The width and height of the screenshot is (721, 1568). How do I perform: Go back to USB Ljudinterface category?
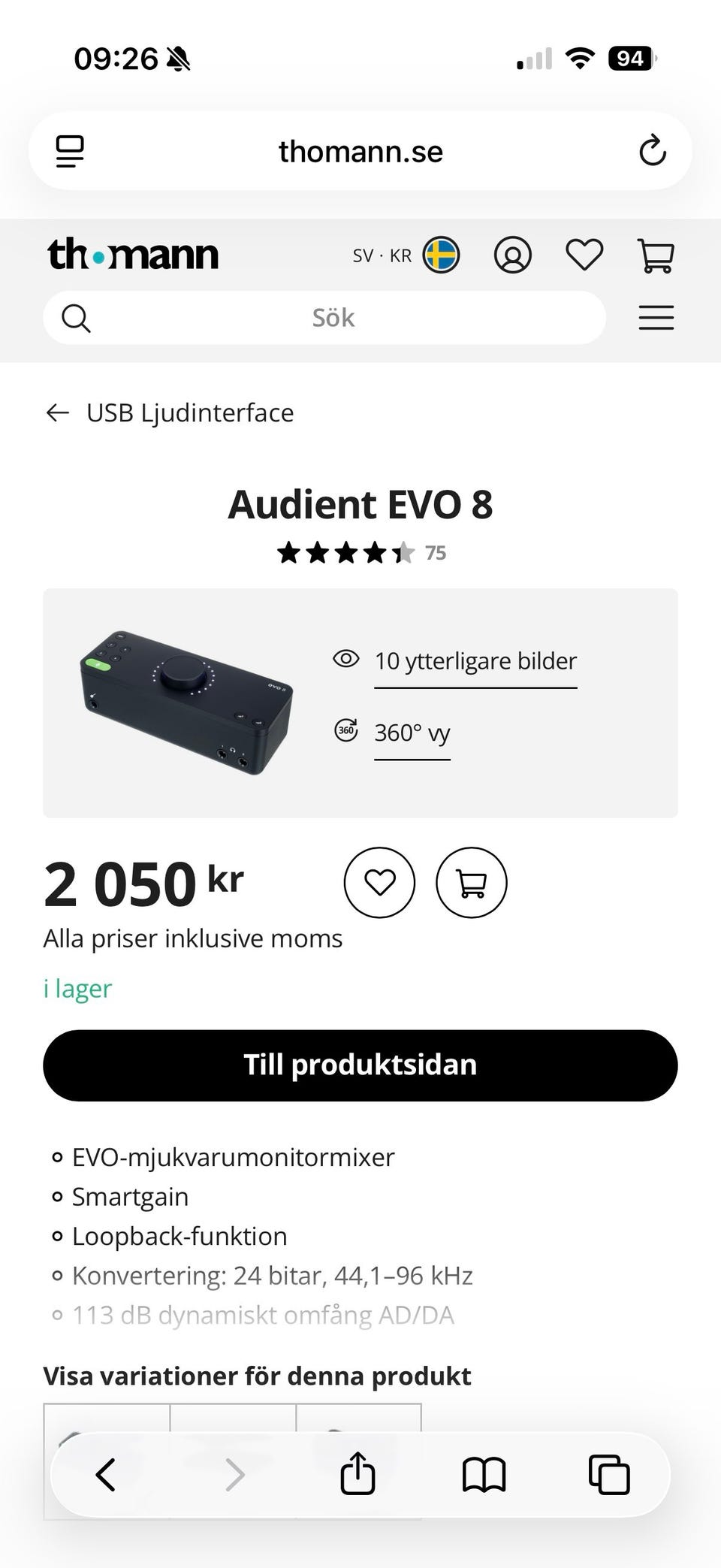(x=170, y=412)
